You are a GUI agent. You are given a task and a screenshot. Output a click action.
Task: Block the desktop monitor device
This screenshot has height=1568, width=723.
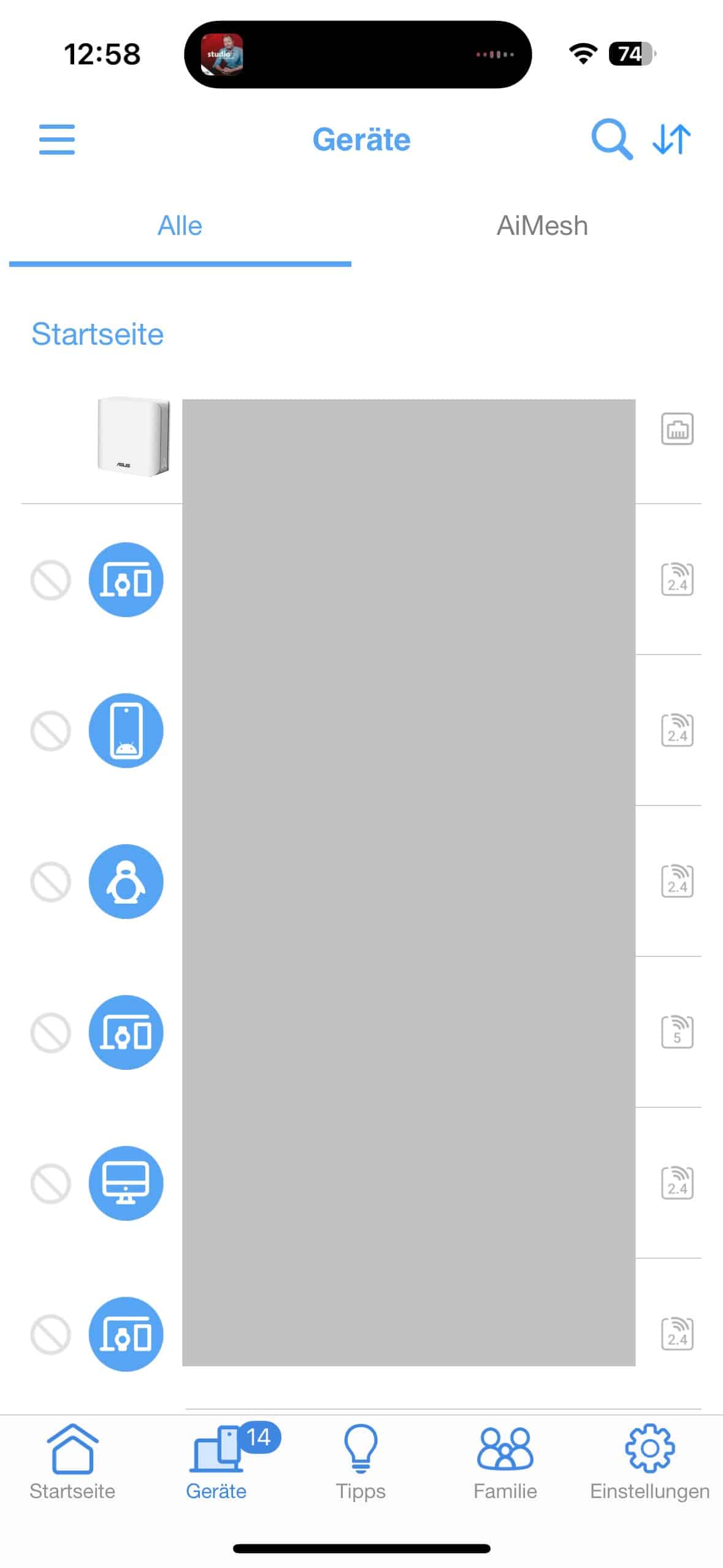(x=51, y=1183)
